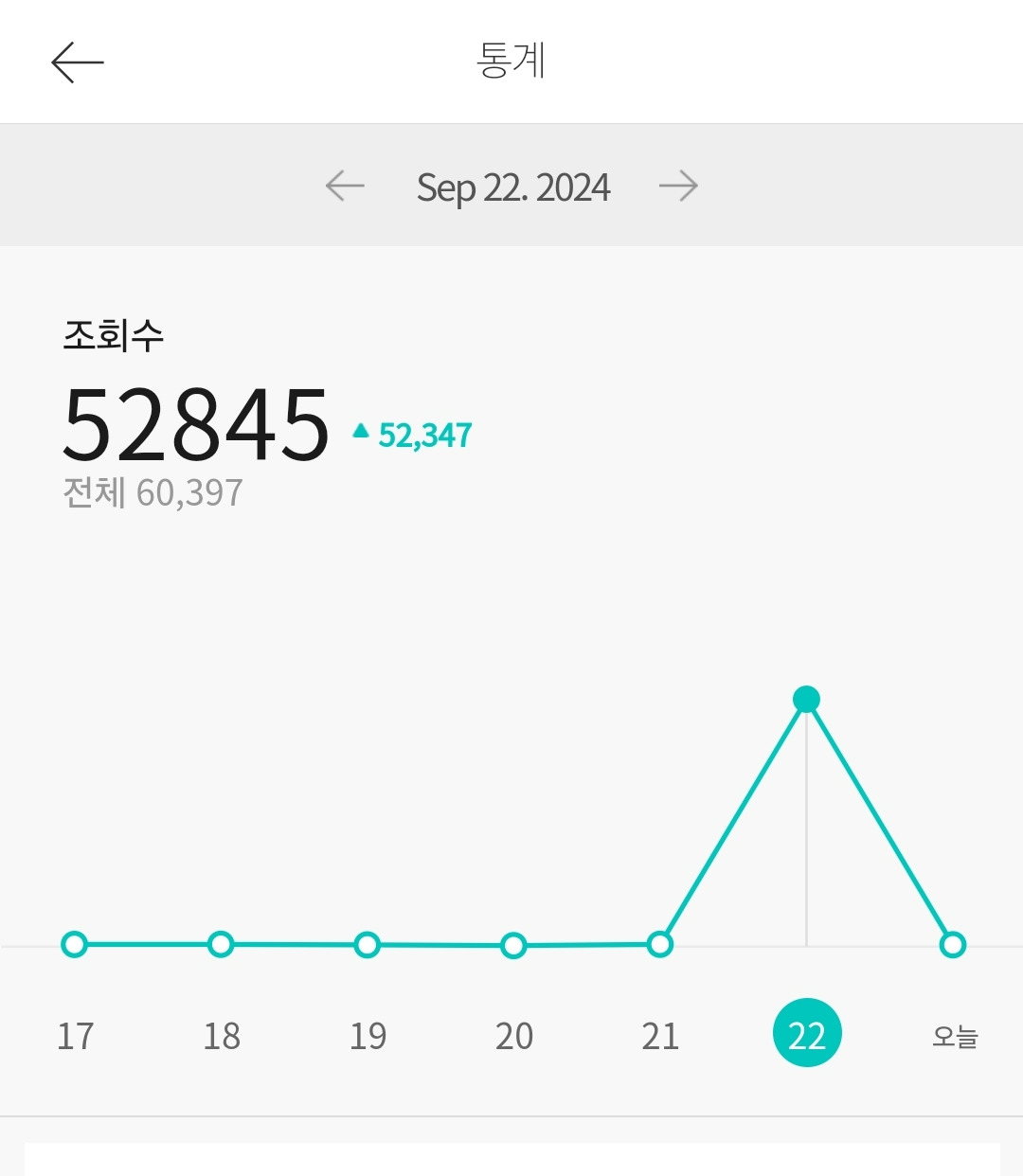Click the total views text 전체 60,397

(150, 490)
